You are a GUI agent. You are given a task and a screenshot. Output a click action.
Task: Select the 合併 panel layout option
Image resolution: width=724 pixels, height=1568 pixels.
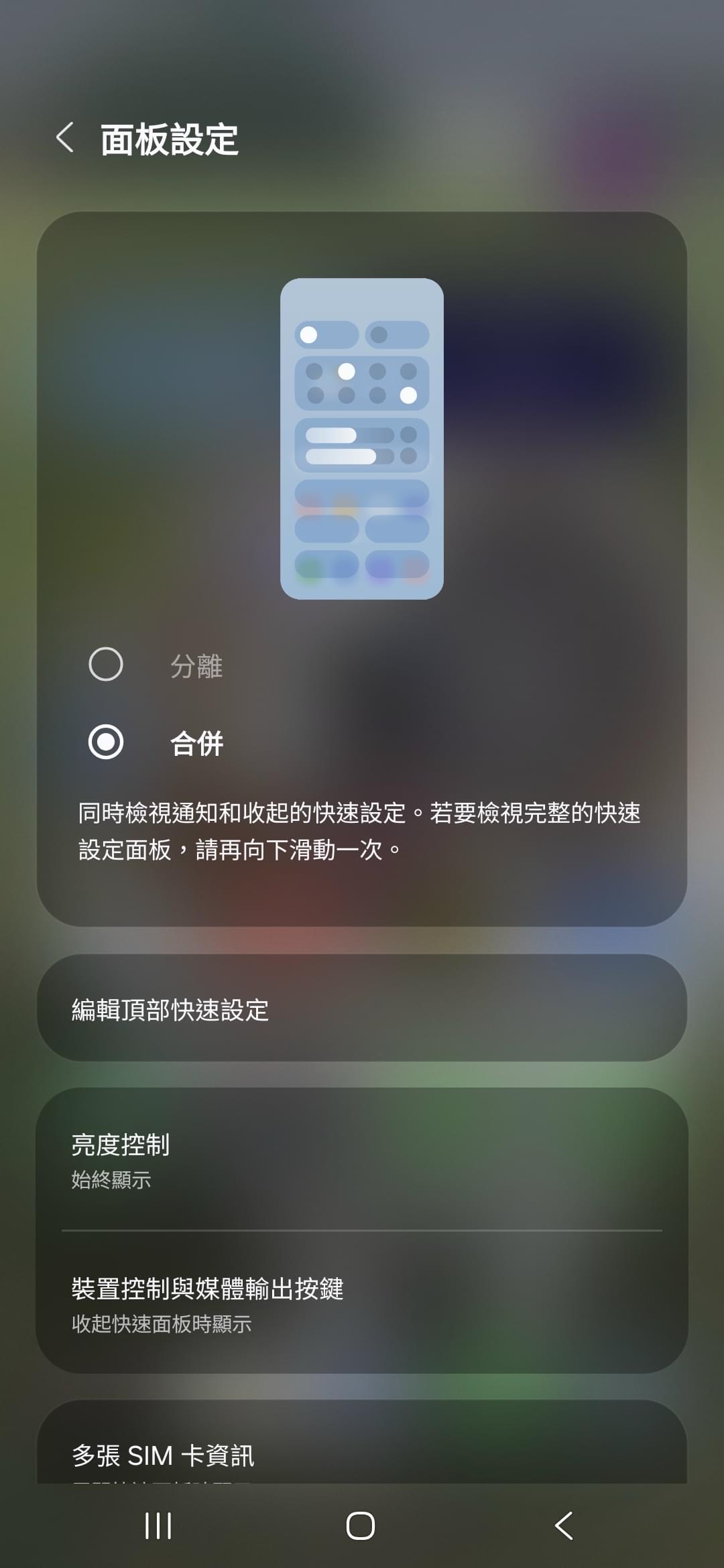pyautogui.click(x=156, y=742)
